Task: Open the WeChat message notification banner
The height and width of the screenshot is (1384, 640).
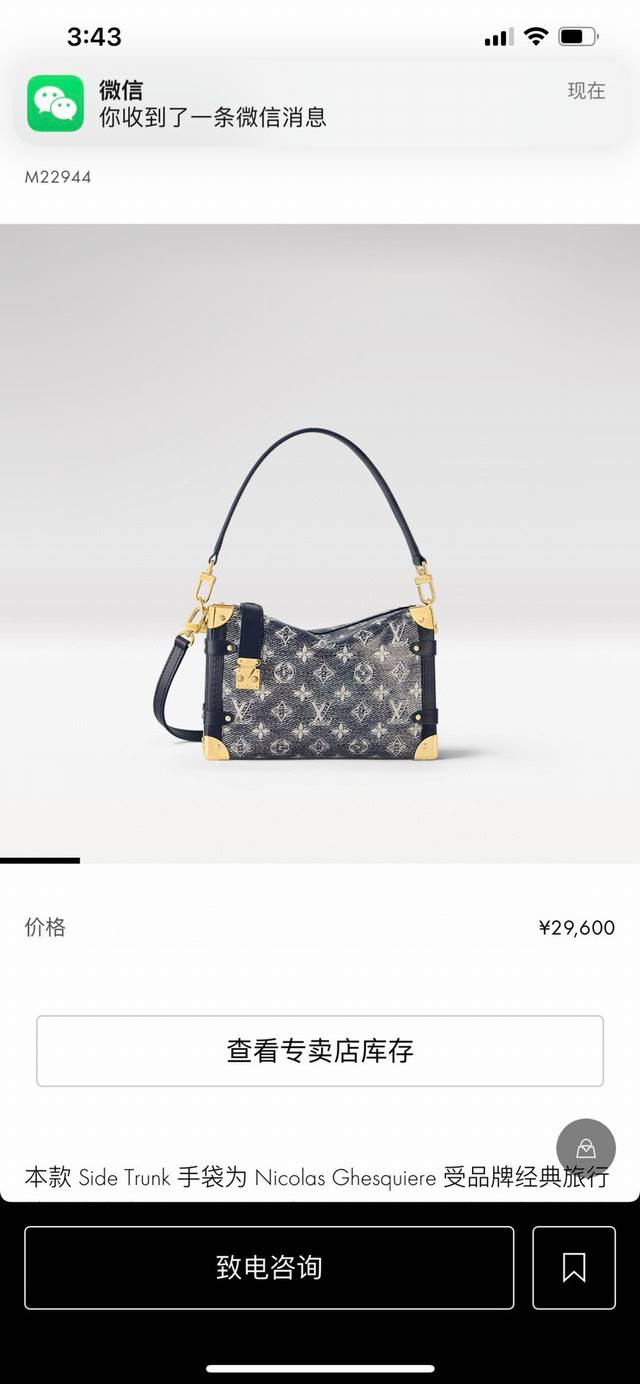Action: [318, 103]
